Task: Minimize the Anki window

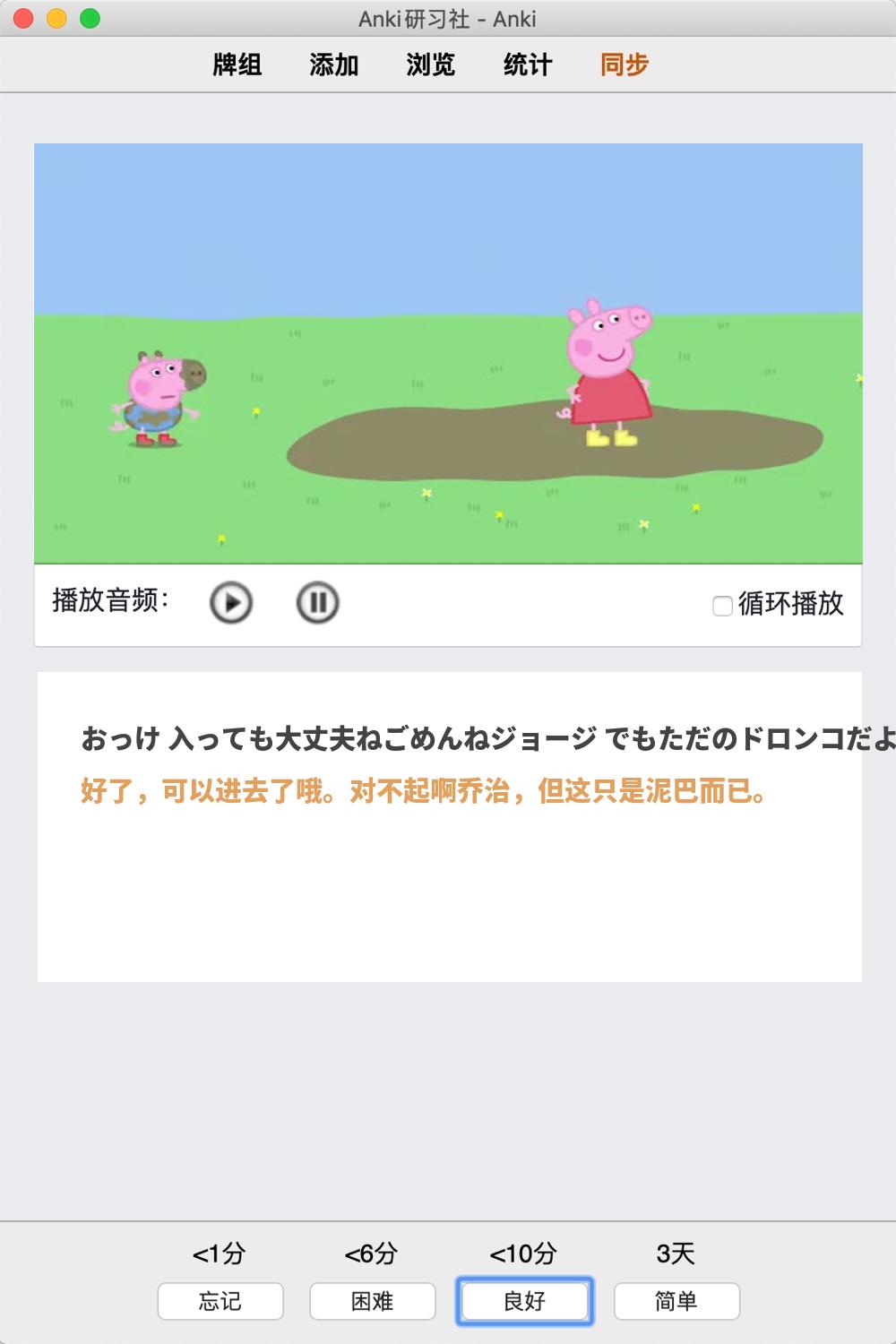Action: tap(56, 18)
